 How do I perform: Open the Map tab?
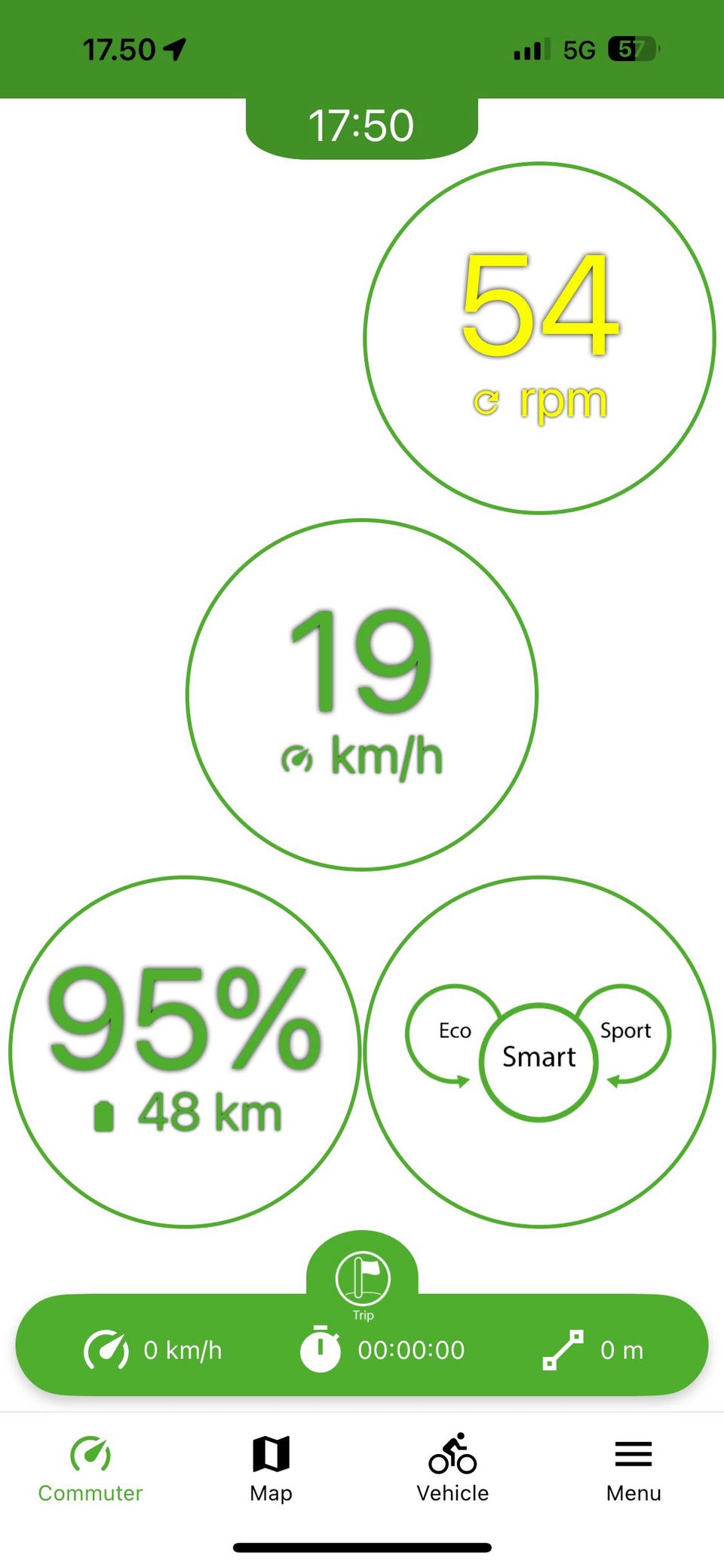(271, 1468)
